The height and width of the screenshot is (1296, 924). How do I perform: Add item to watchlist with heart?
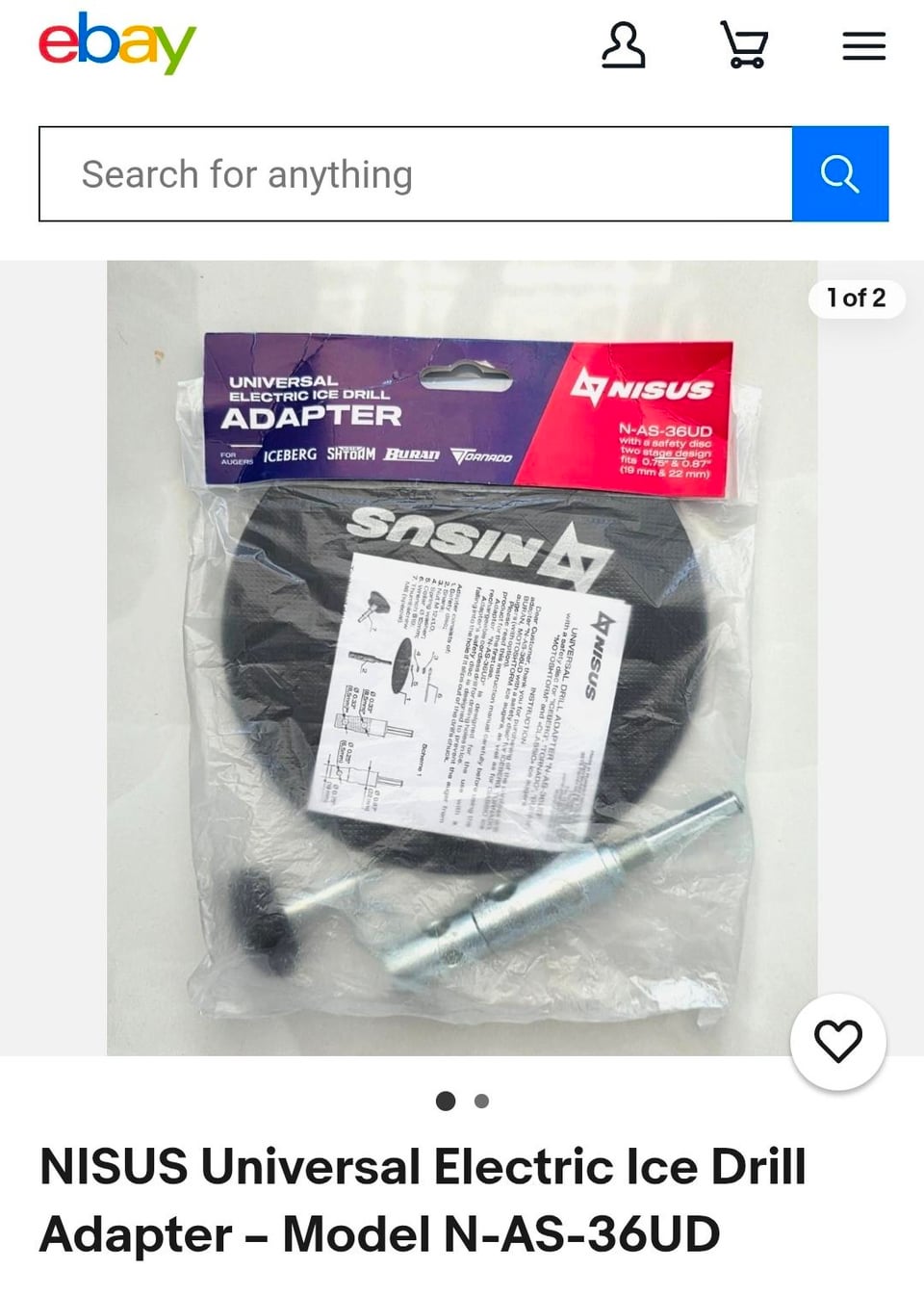click(x=837, y=1041)
